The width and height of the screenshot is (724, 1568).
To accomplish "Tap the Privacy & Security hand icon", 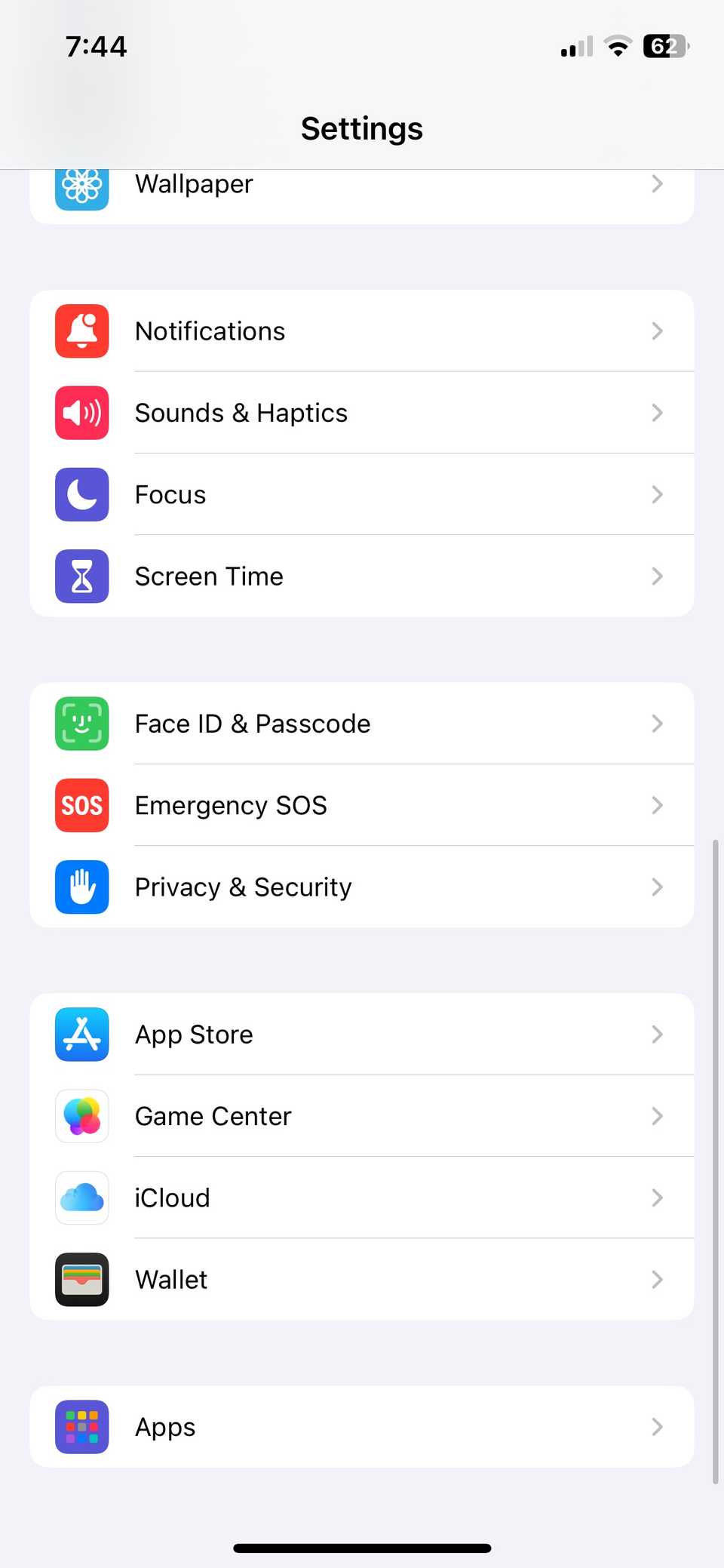I will 81,887.
